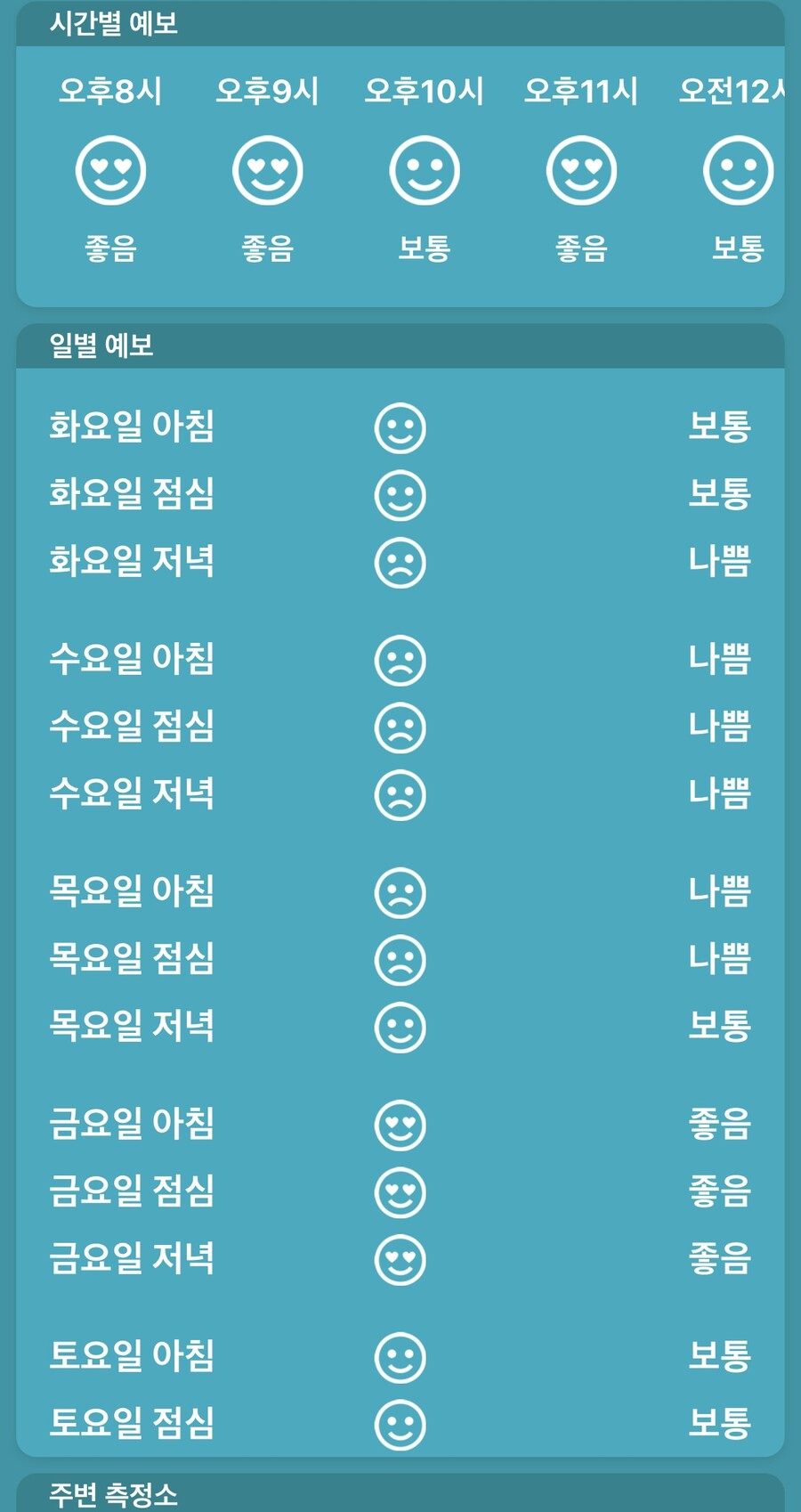
Task: Tap the 보통 smiley for 화요일 아침
Action: coord(400,427)
